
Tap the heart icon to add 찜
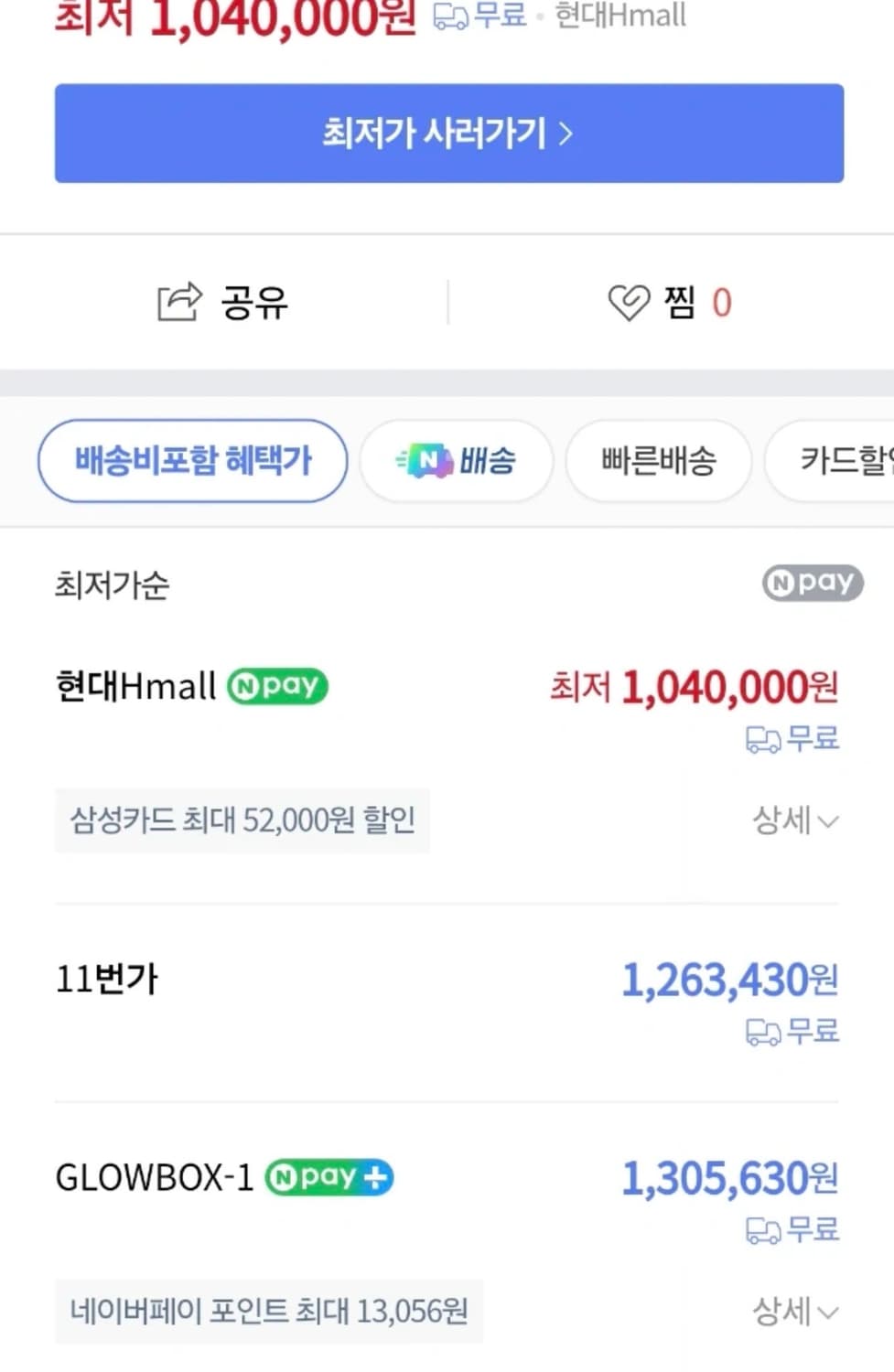coord(630,302)
